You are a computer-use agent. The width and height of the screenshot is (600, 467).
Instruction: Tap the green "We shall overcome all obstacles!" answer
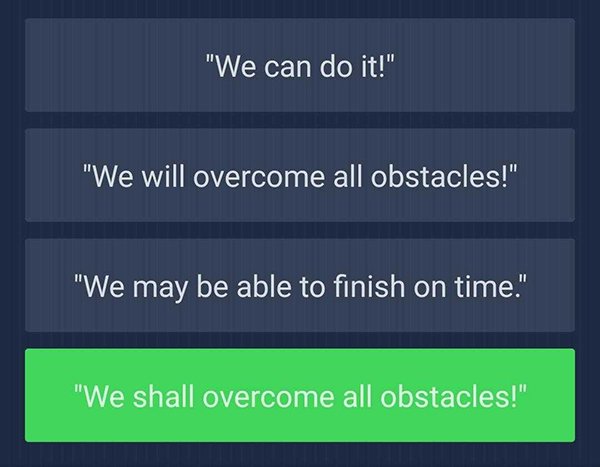[x=300, y=395]
